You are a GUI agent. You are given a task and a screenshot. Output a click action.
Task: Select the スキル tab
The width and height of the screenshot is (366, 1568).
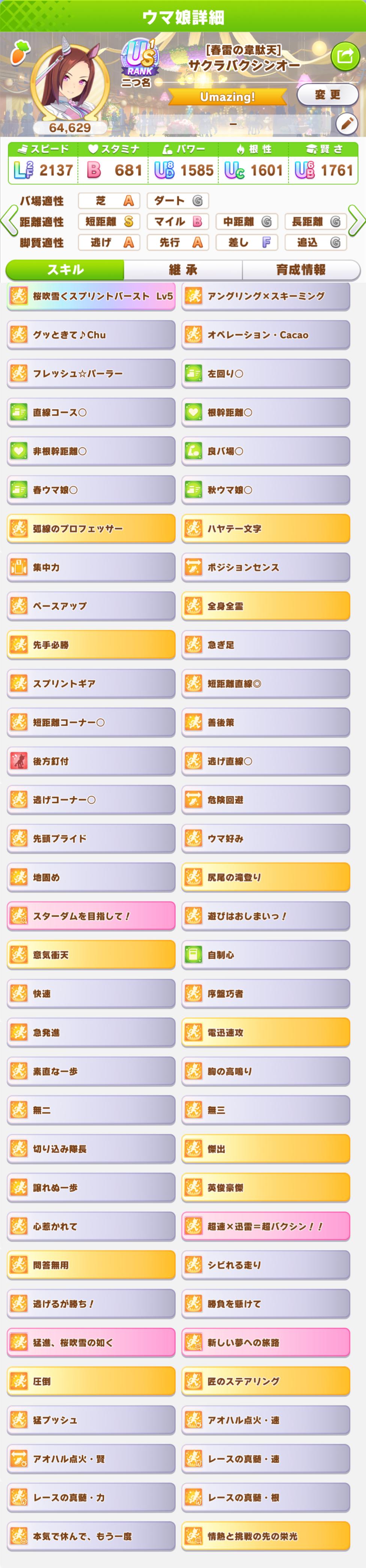[65, 270]
